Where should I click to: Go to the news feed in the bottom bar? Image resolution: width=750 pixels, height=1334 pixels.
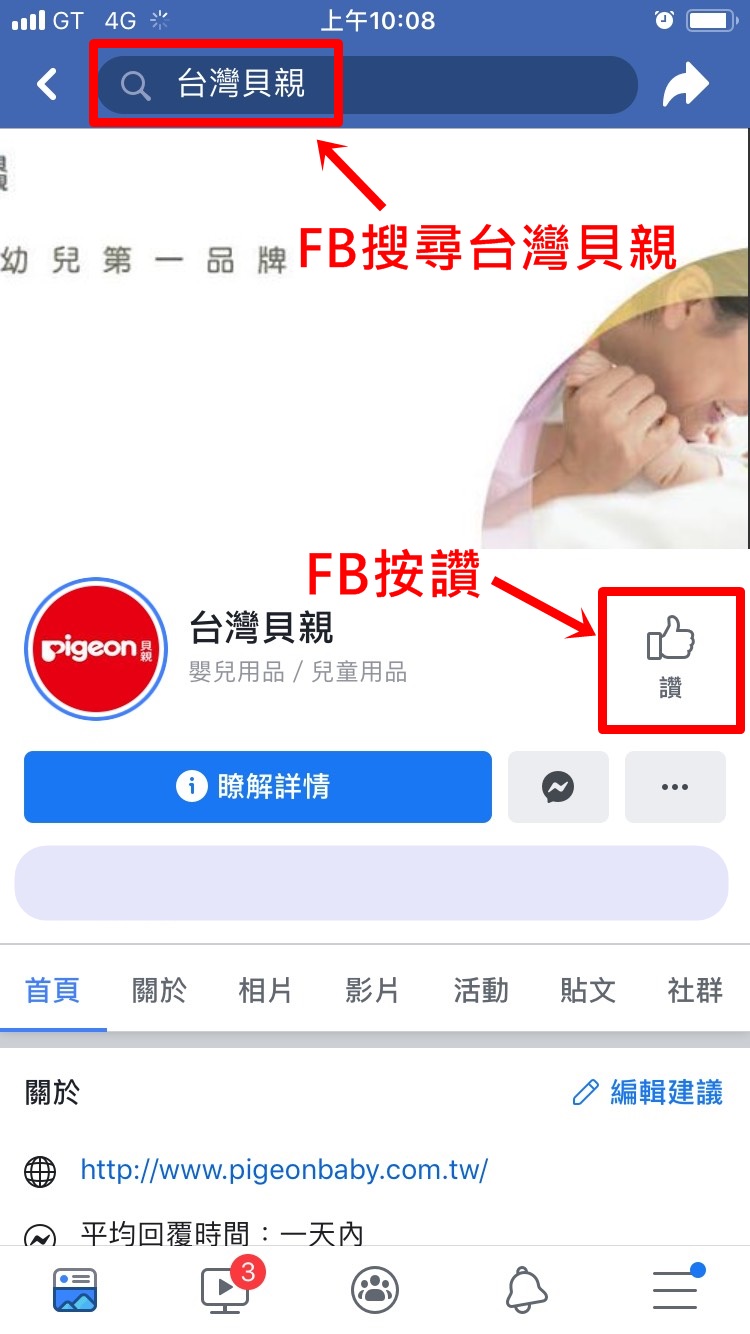click(x=75, y=1290)
